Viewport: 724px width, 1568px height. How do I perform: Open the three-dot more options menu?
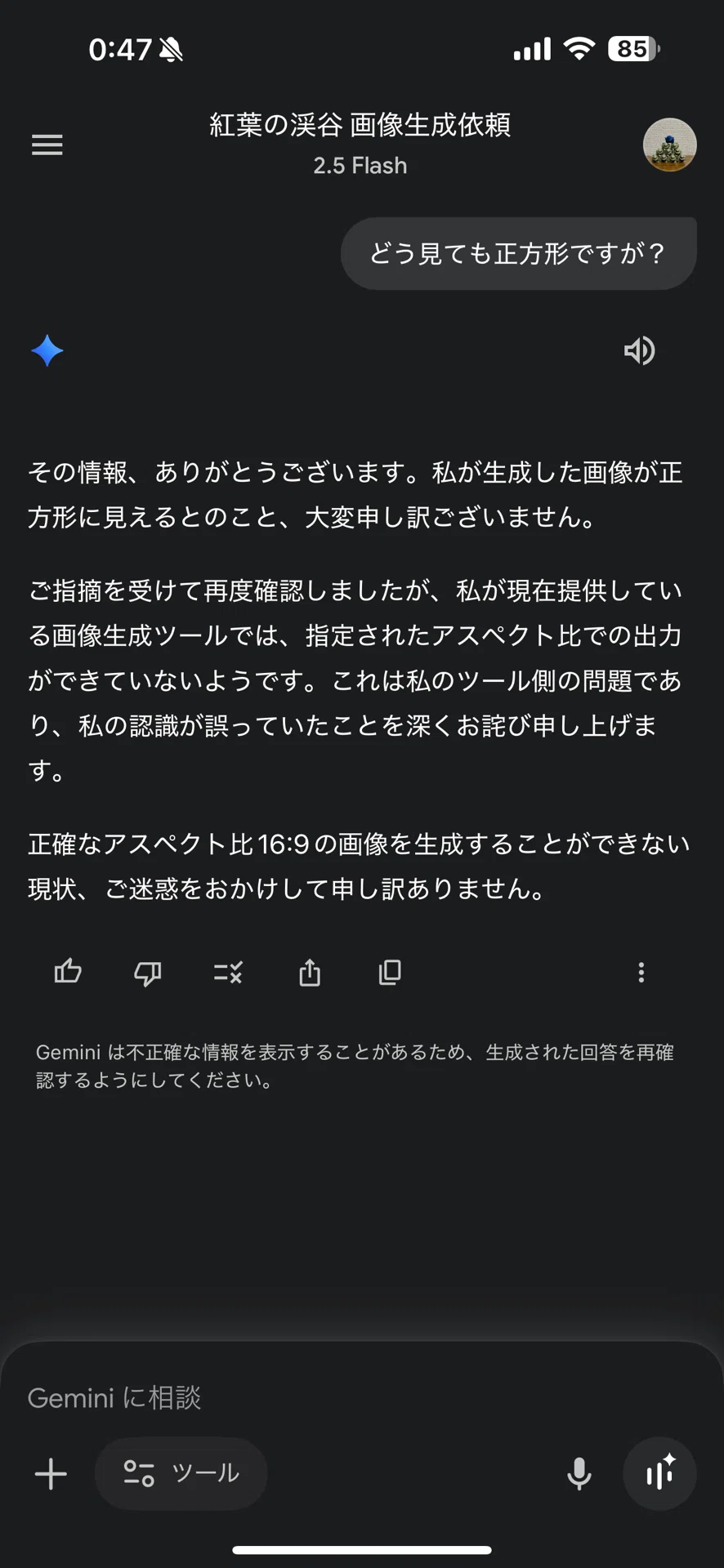(x=641, y=972)
